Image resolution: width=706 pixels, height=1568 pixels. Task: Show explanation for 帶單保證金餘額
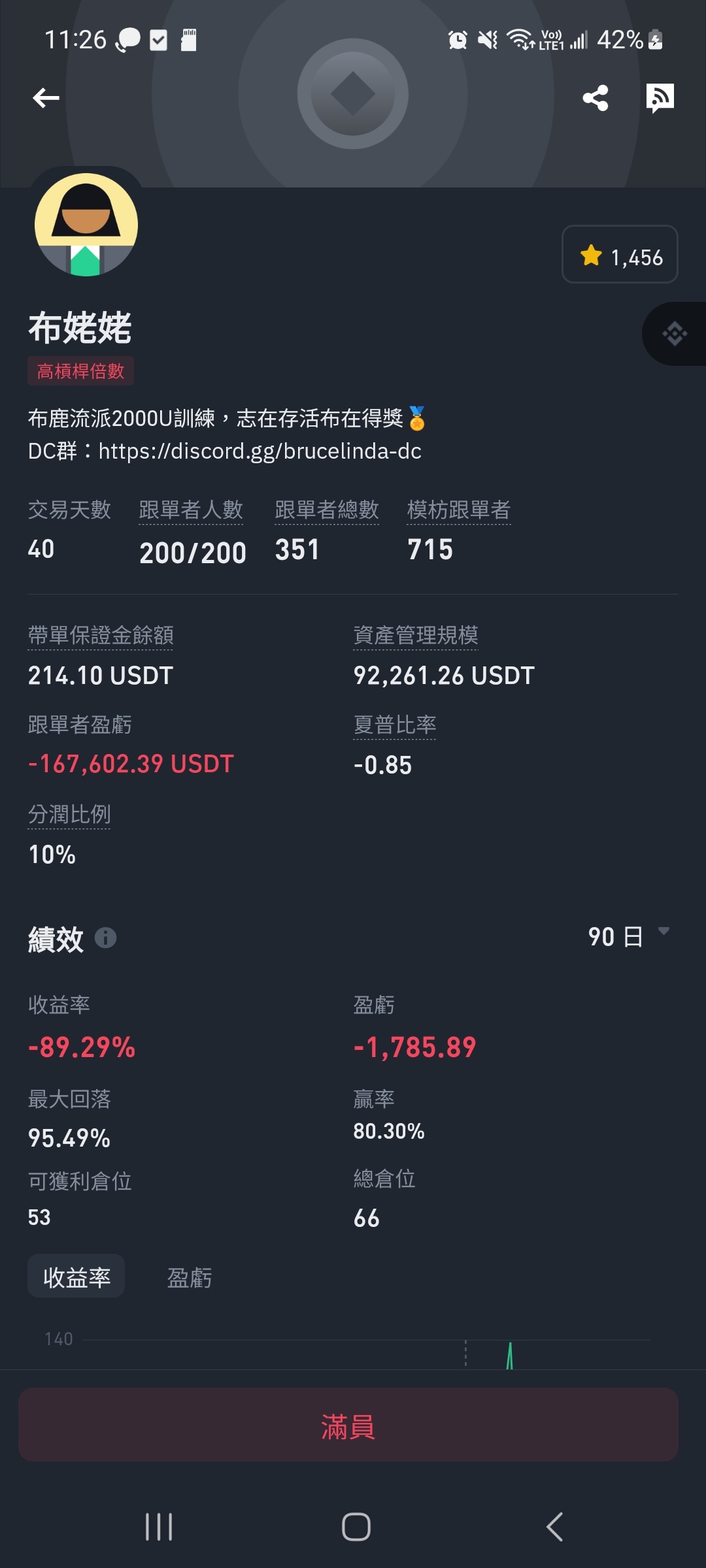pos(101,635)
